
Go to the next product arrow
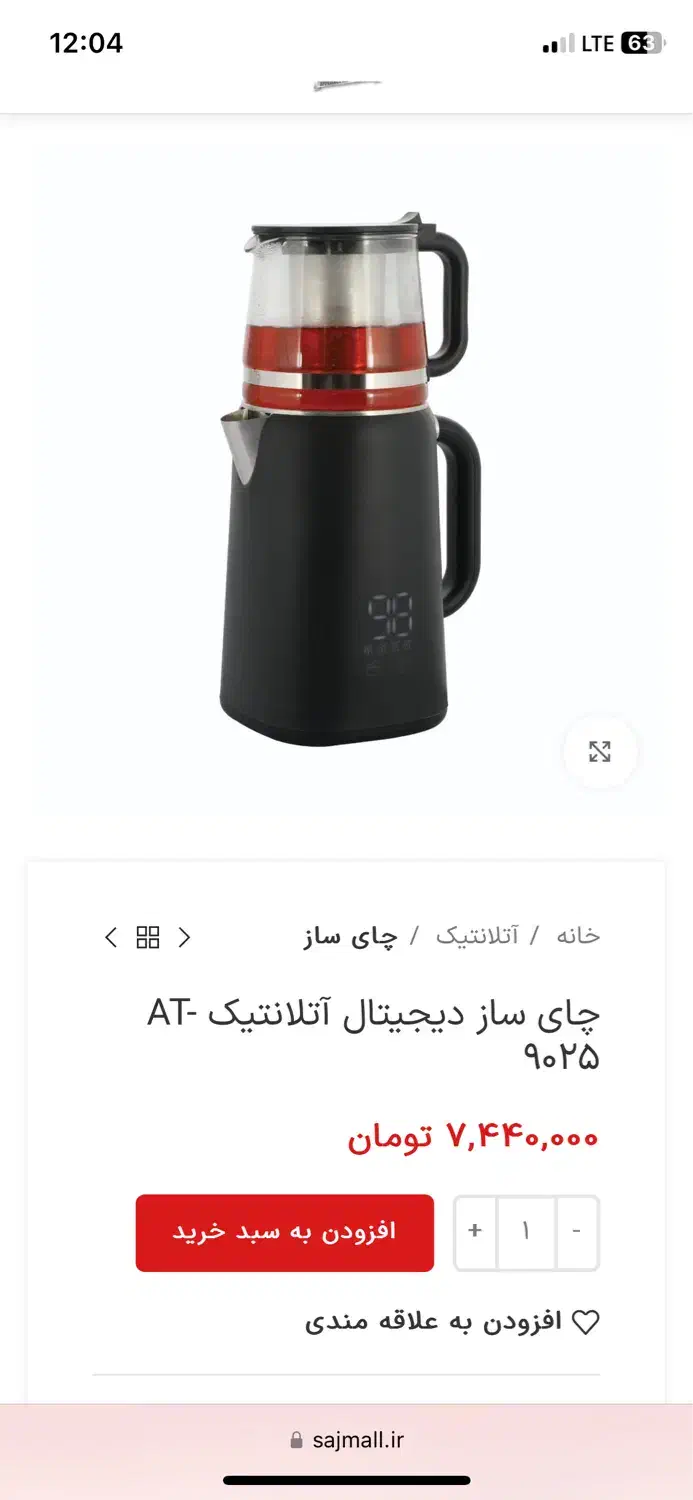[111, 937]
